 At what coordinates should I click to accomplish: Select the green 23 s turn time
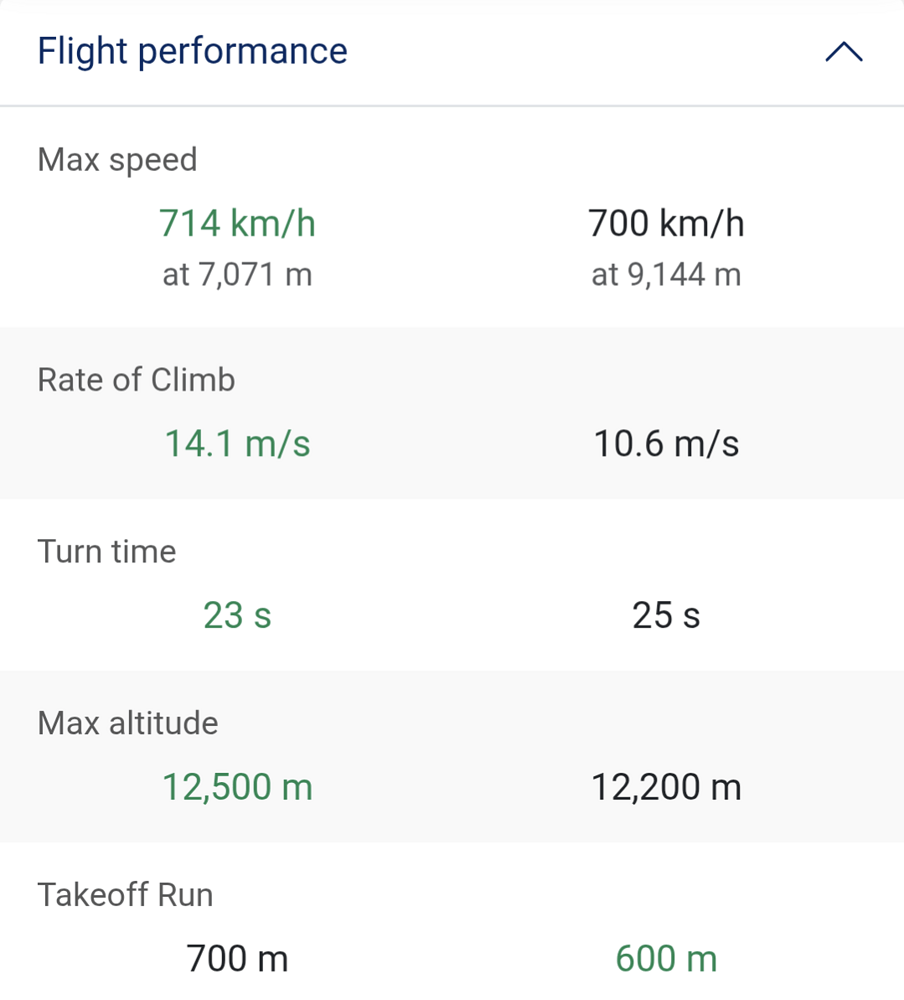pyautogui.click(x=237, y=615)
